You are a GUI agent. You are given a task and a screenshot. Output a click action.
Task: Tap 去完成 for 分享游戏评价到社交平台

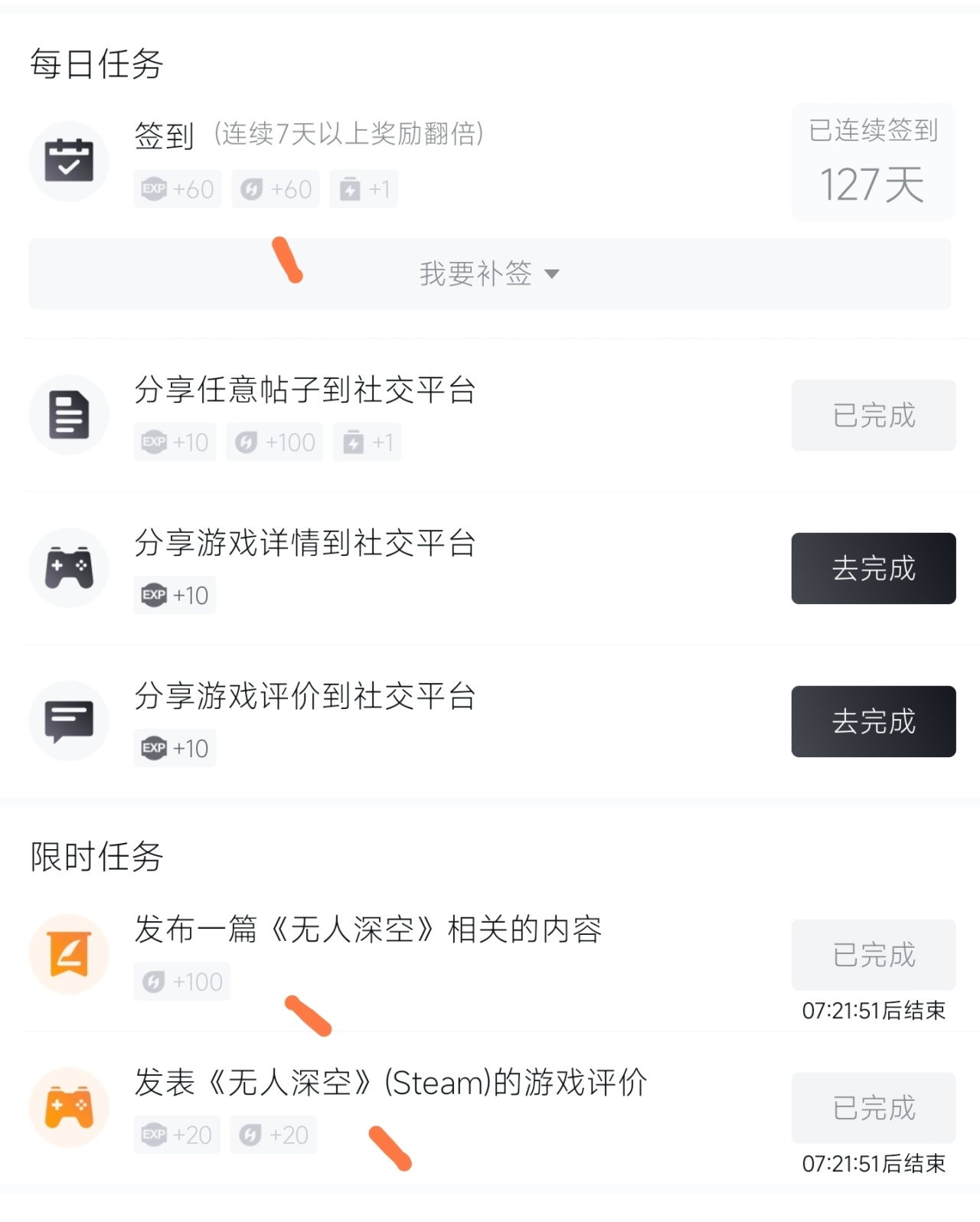873,721
